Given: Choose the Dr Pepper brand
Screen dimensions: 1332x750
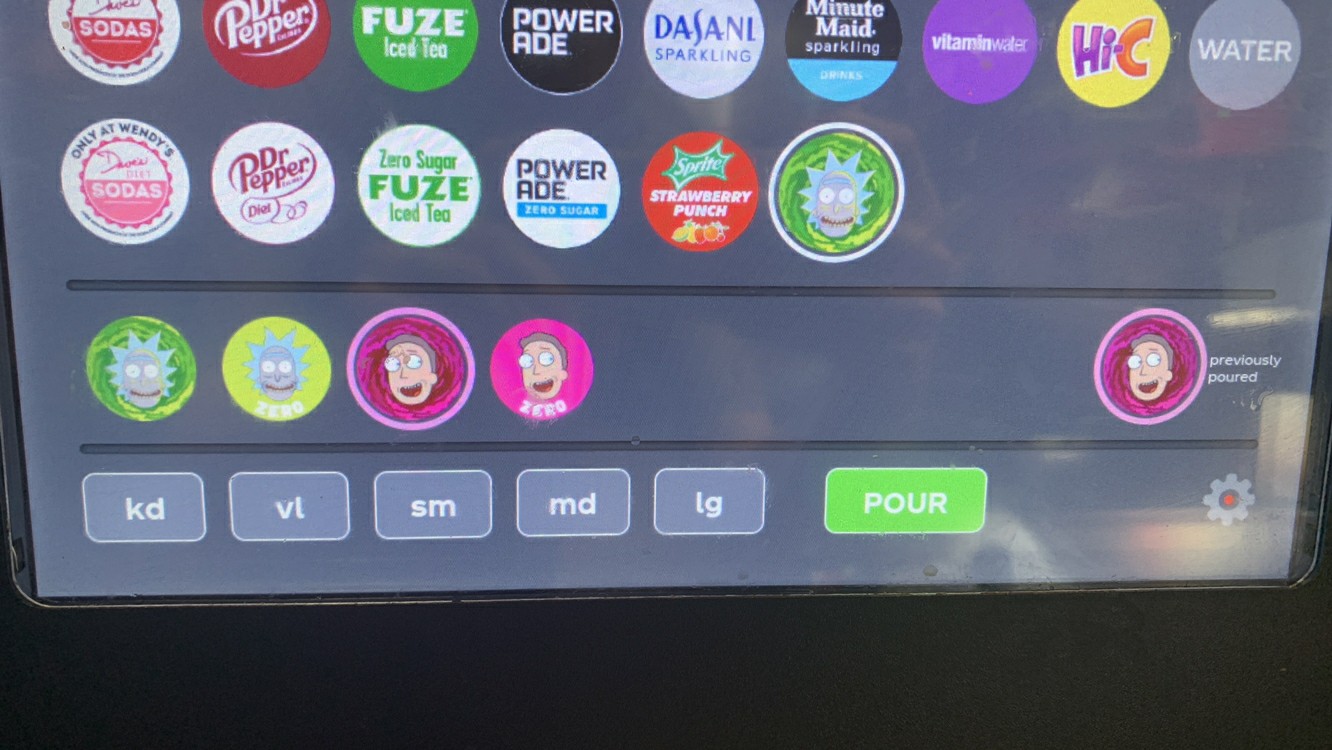Looking at the screenshot, I should coord(267,35).
